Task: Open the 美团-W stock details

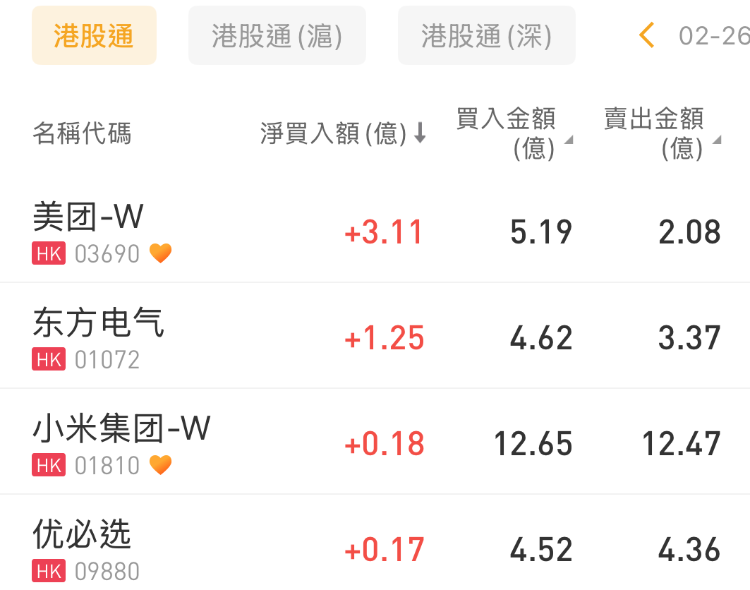Action: click(89, 216)
